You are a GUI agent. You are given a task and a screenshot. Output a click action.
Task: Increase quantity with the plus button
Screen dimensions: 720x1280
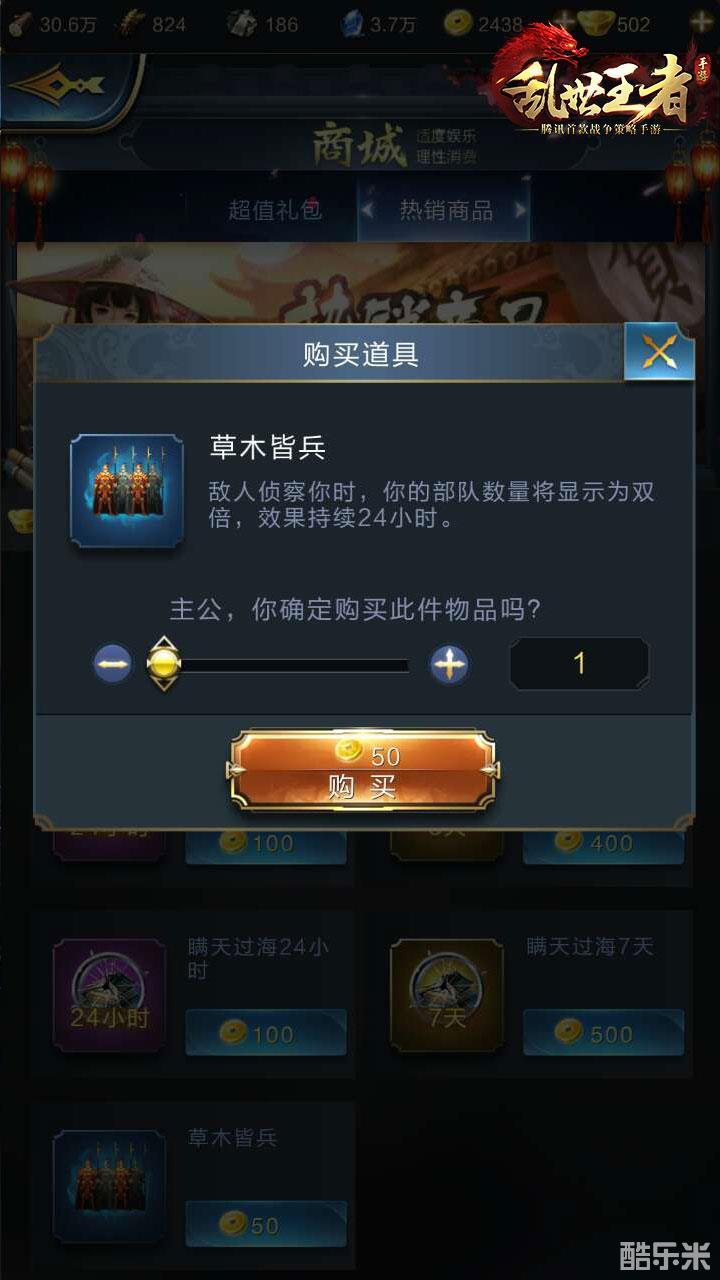(449, 664)
